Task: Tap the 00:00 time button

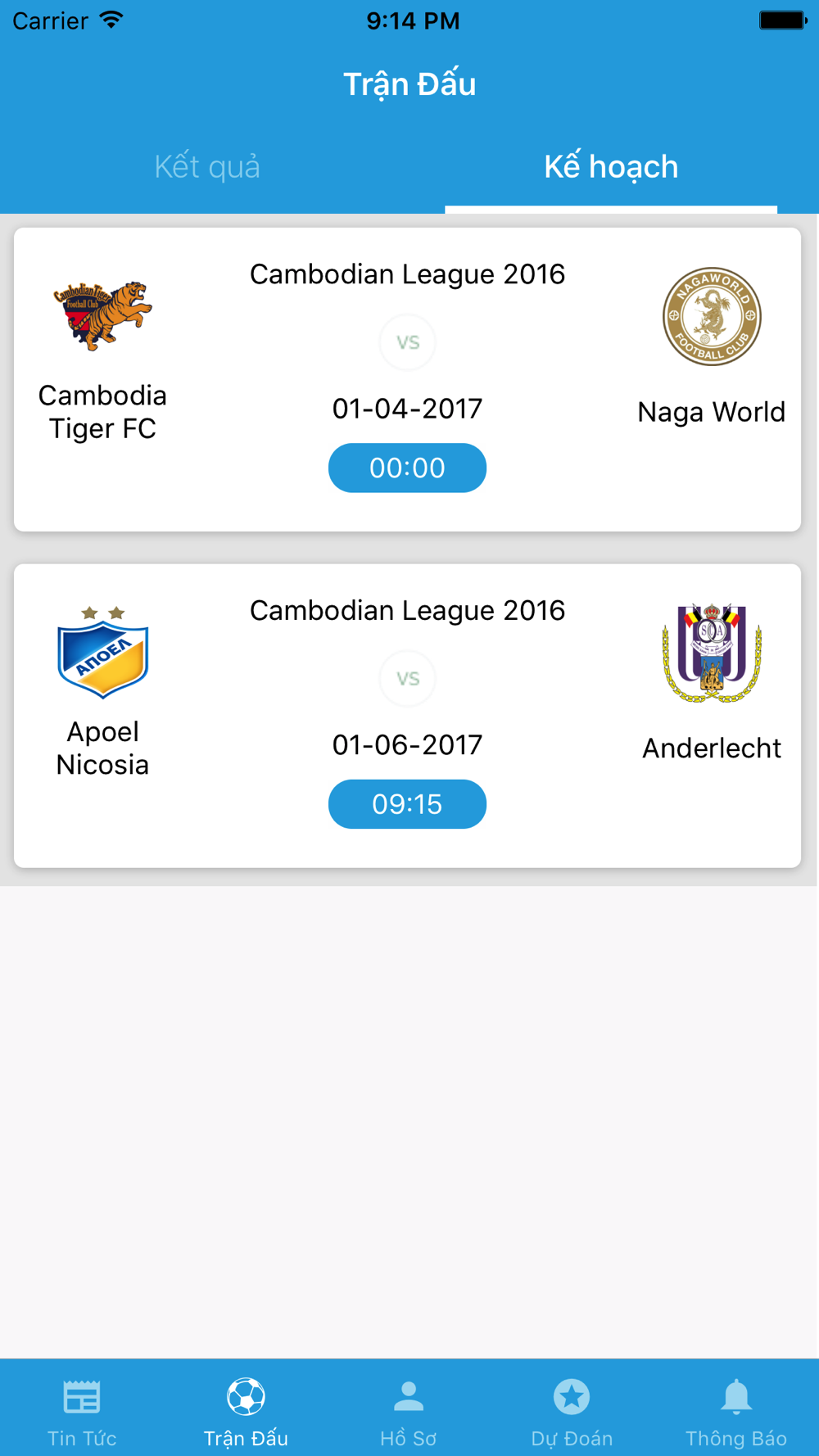Action: (407, 468)
